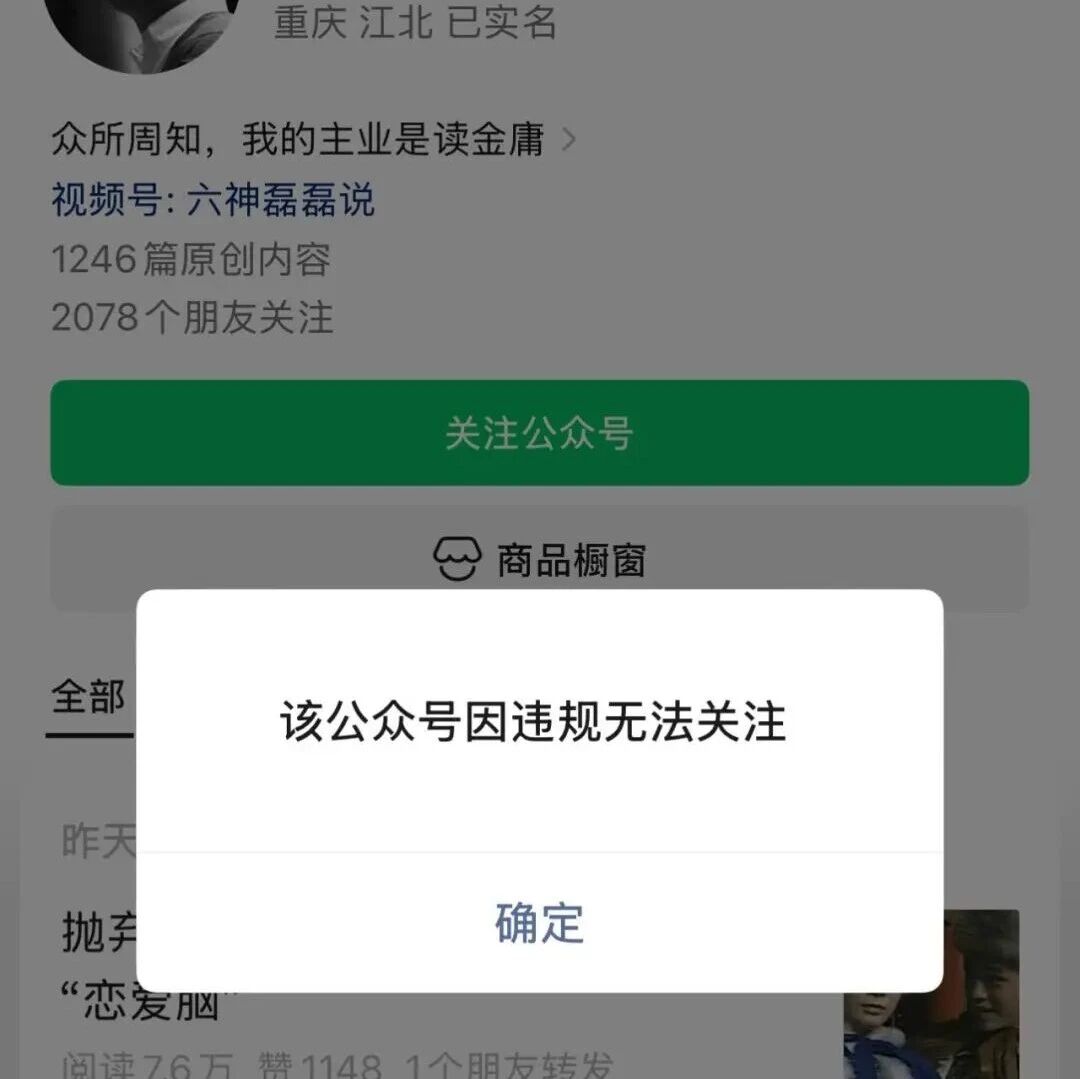Switch to the 全部 tab
Screen dimensions: 1080x1079
[88, 698]
